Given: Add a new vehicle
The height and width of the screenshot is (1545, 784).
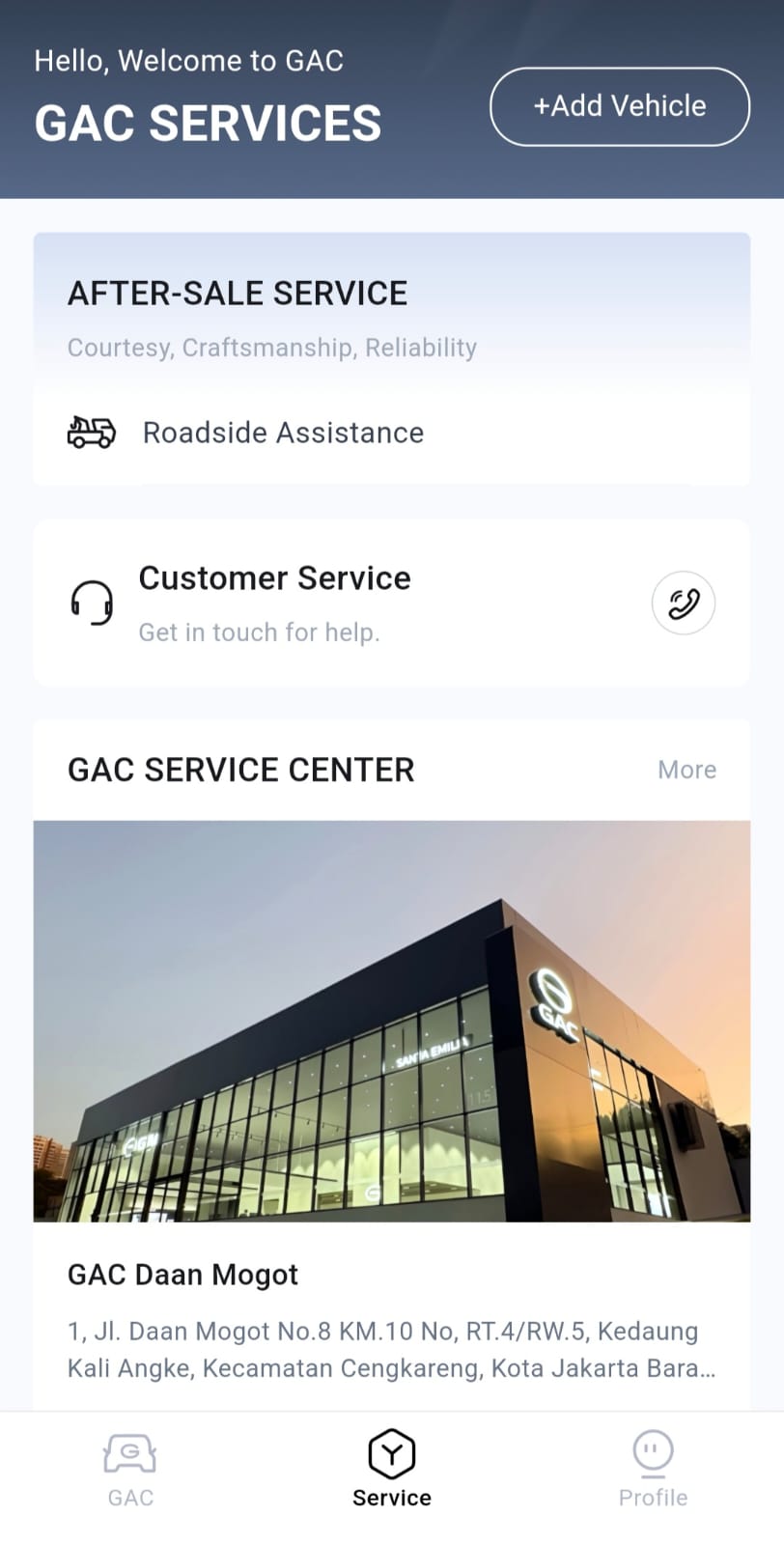Looking at the screenshot, I should pyautogui.click(x=620, y=106).
